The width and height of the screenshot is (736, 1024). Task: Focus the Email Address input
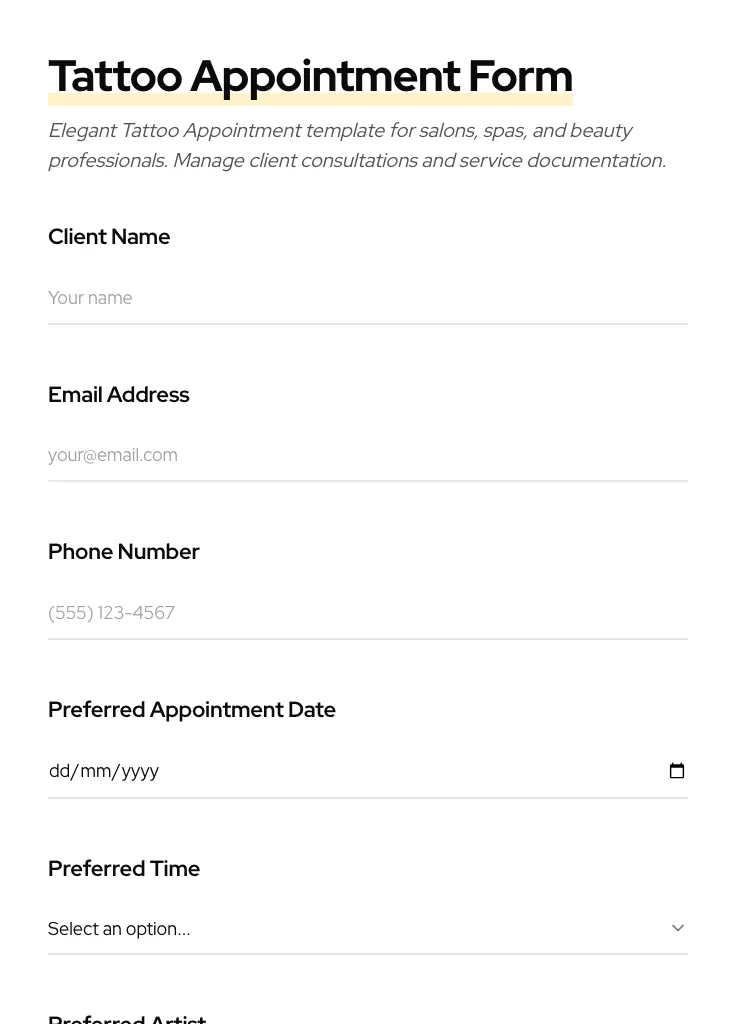click(x=367, y=455)
